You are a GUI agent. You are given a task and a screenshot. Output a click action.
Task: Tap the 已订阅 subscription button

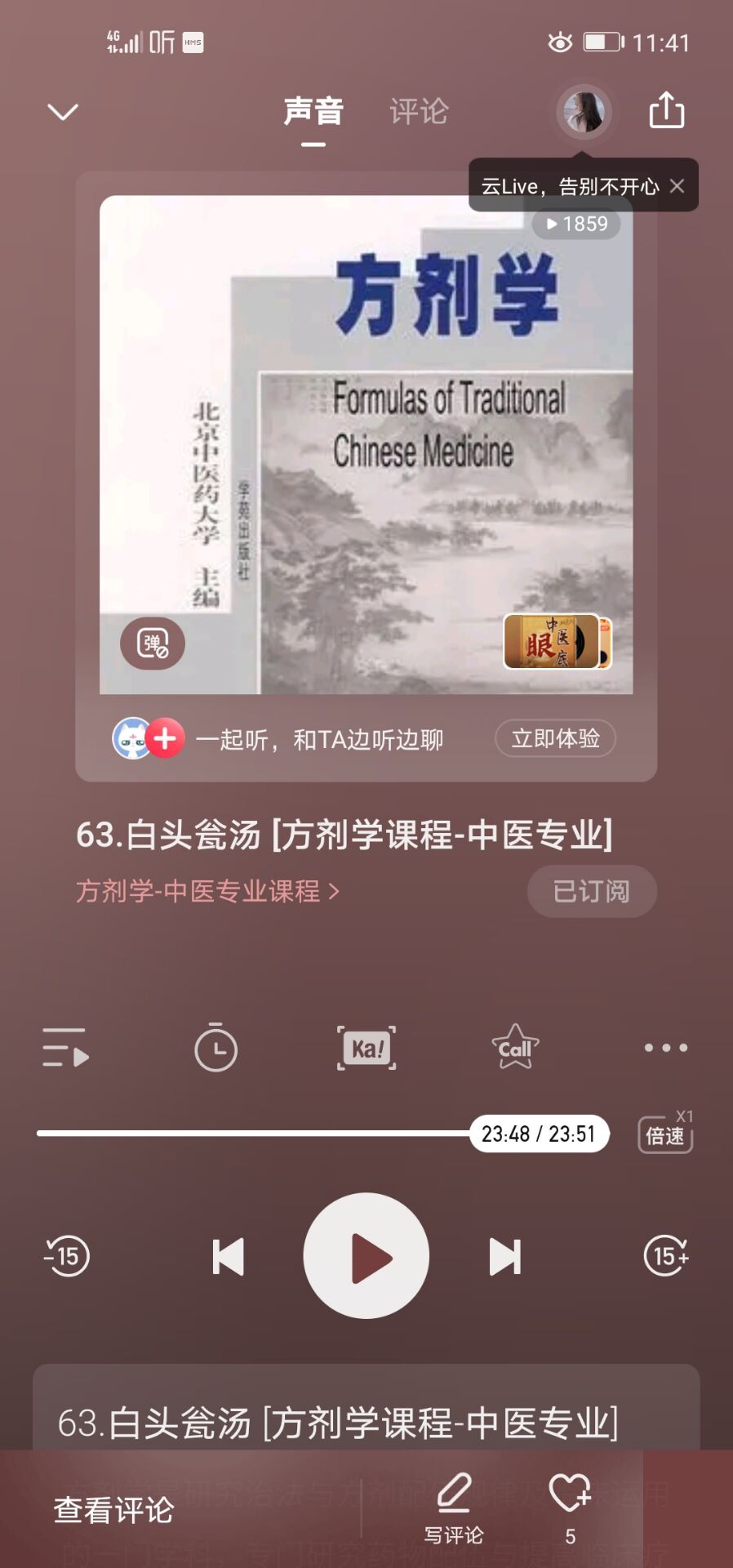coord(591,891)
